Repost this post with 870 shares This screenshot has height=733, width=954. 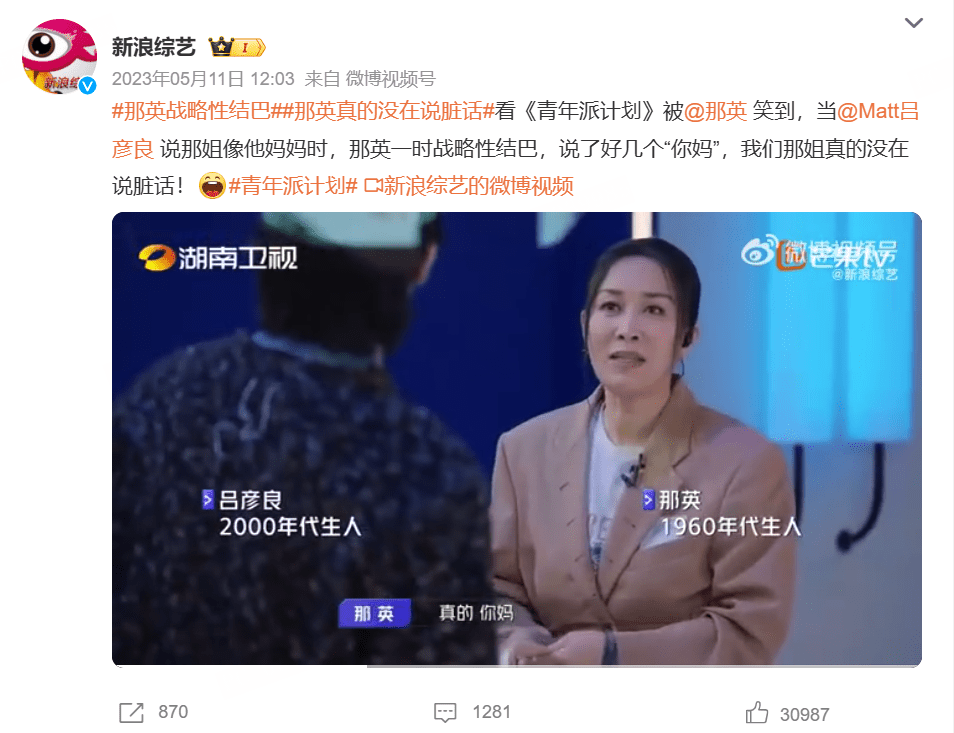[x=153, y=712]
